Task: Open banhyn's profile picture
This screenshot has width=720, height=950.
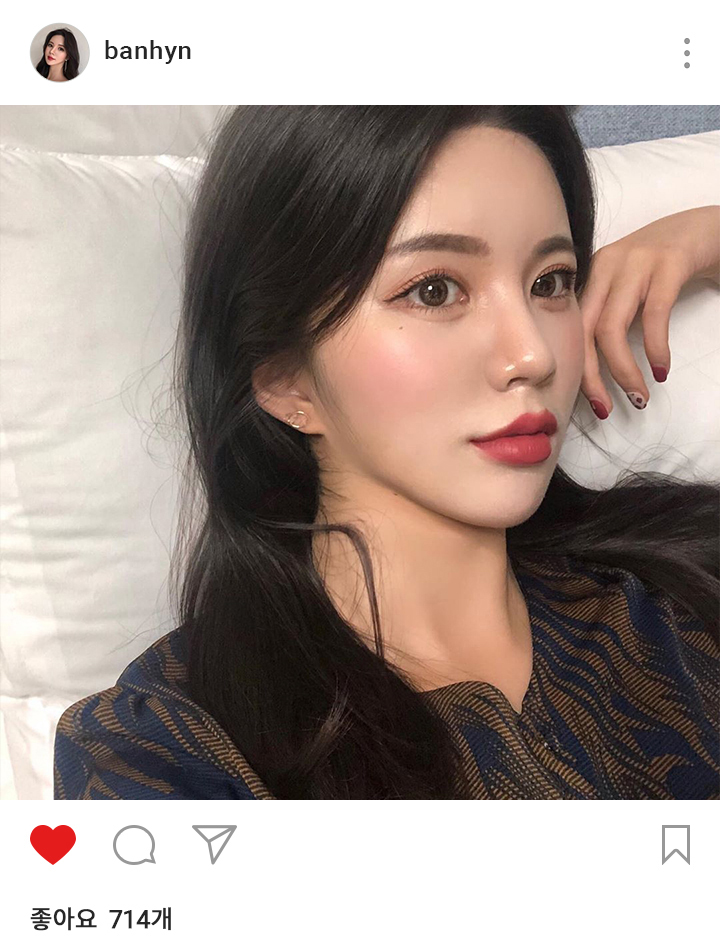Action: (x=59, y=53)
